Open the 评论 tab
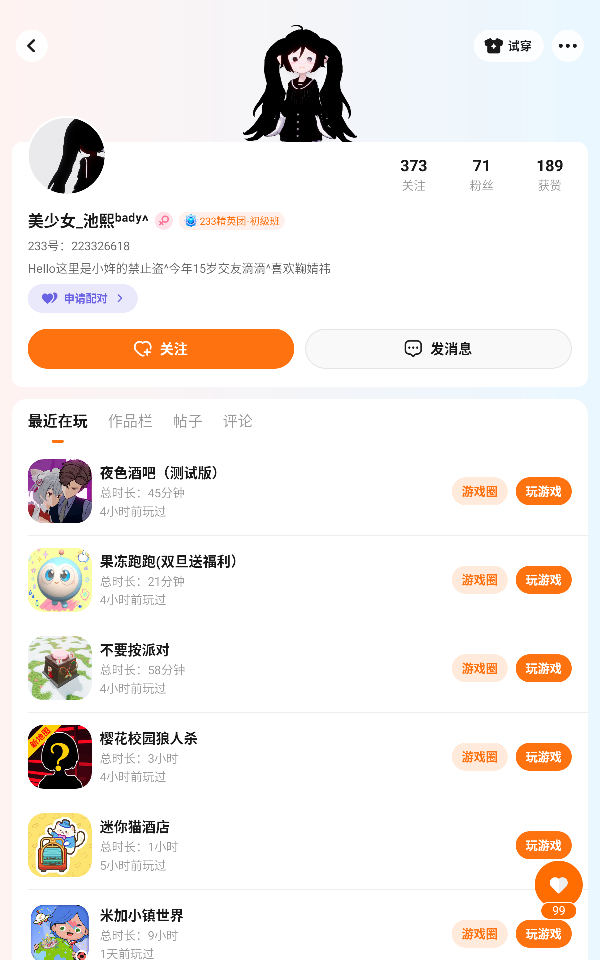Viewport: 600px width, 960px height. (x=238, y=421)
